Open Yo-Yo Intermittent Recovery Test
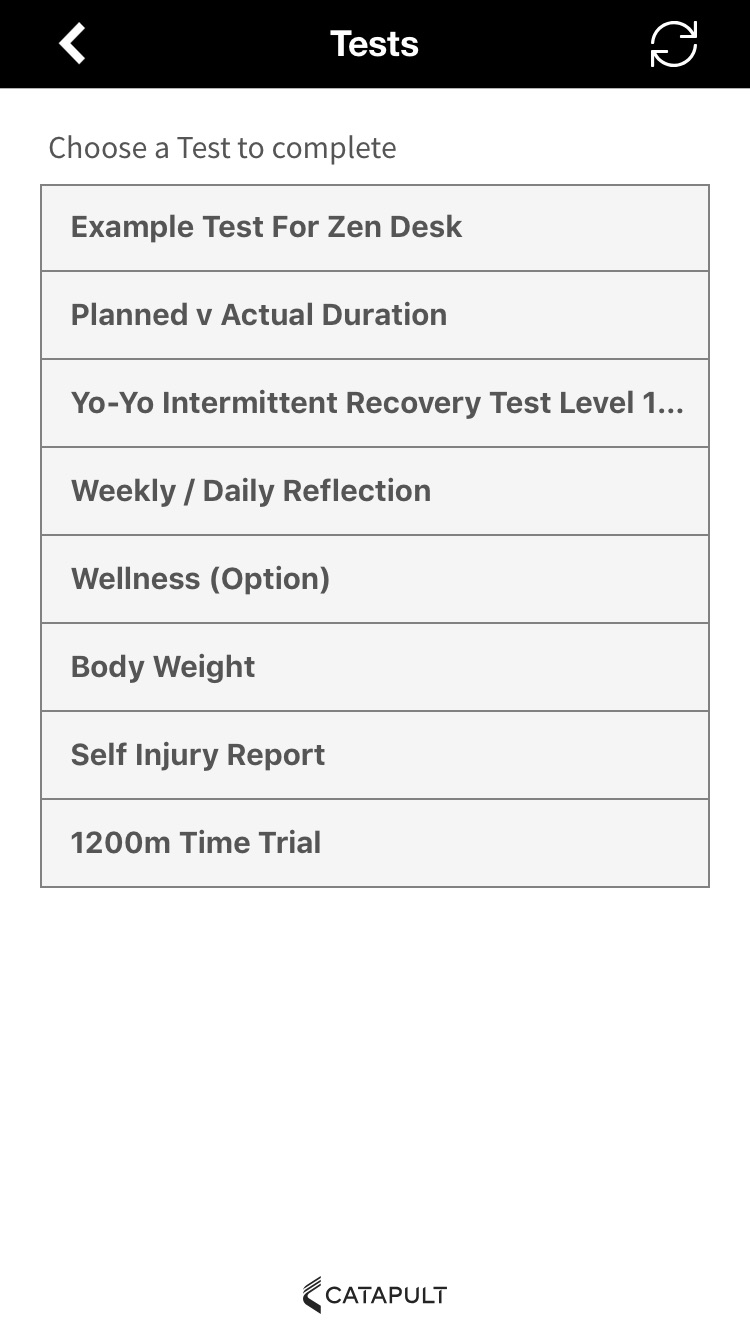 coord(375,403)
